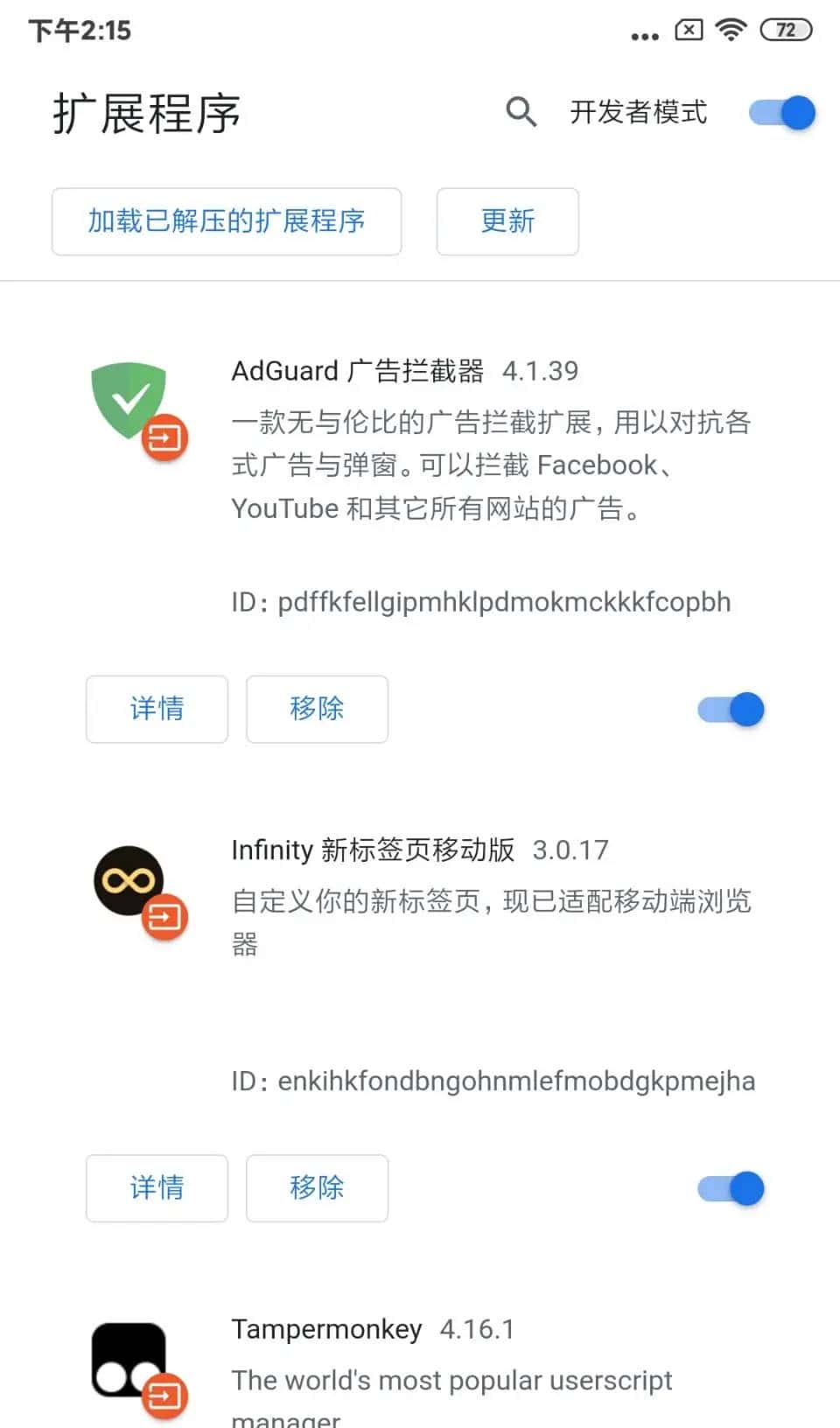The image size is (840, 1428).
Task: Click the orange badge on the AdGuard icon
Action: pyautogui.click(x=165, y=438)
